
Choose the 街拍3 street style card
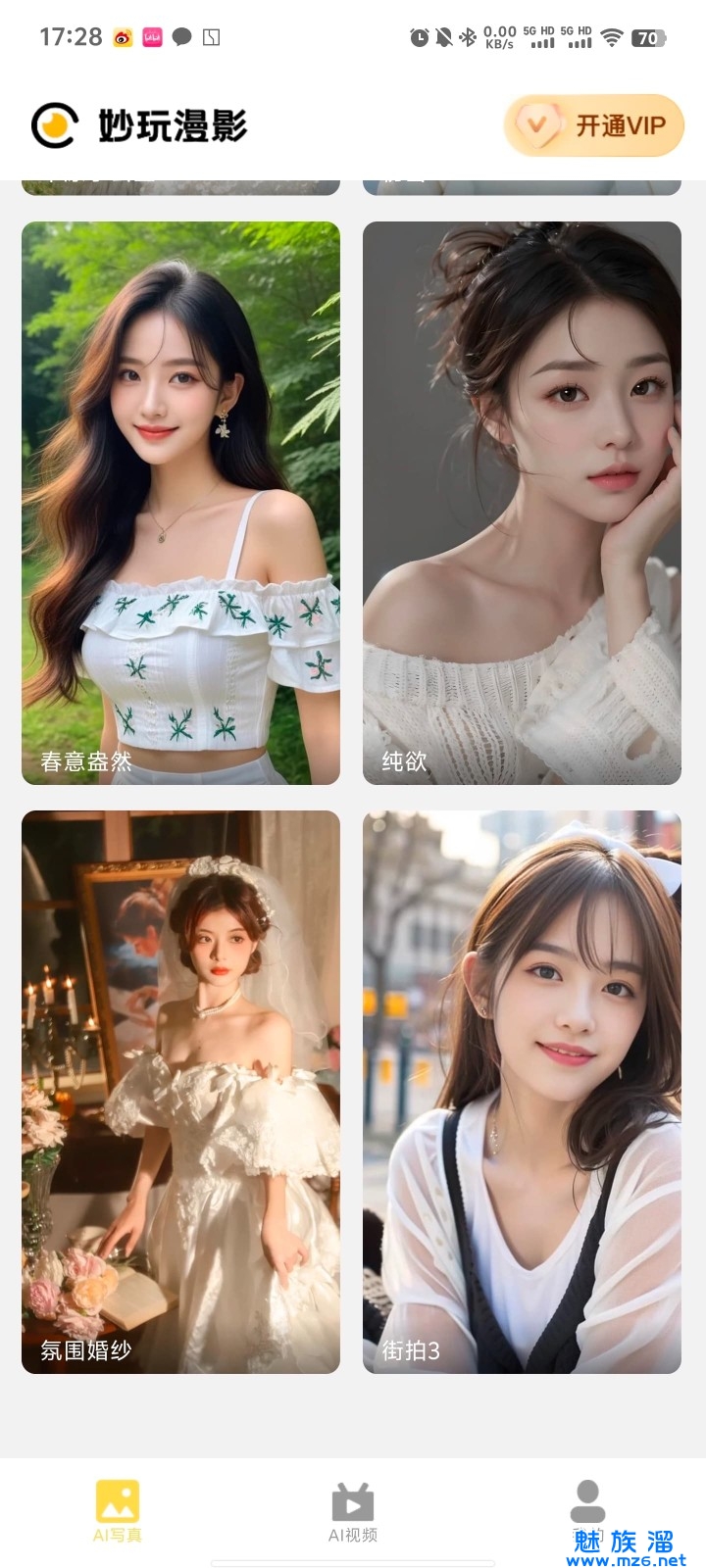tap(522, 1091)
